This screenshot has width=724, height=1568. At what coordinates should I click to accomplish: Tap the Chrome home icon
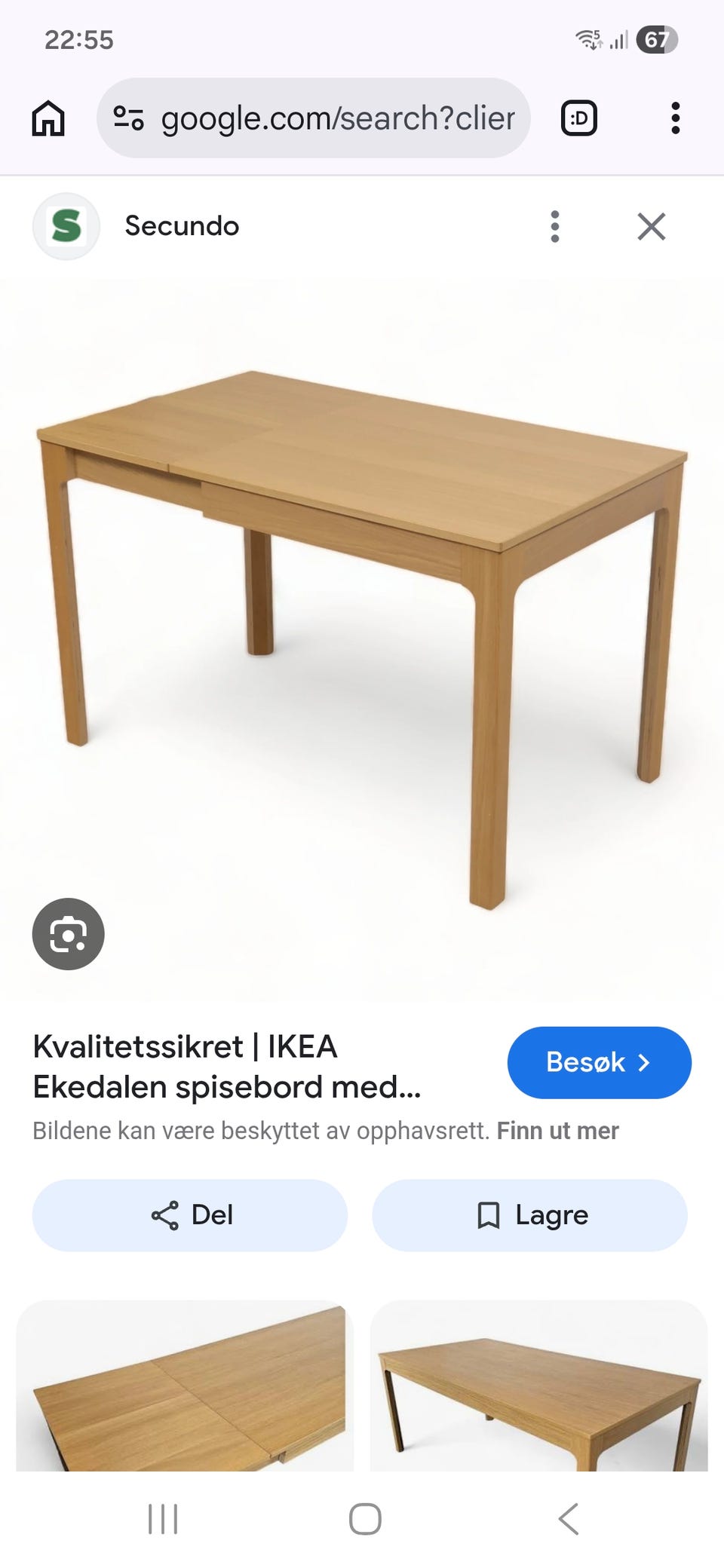coord(49,118)
